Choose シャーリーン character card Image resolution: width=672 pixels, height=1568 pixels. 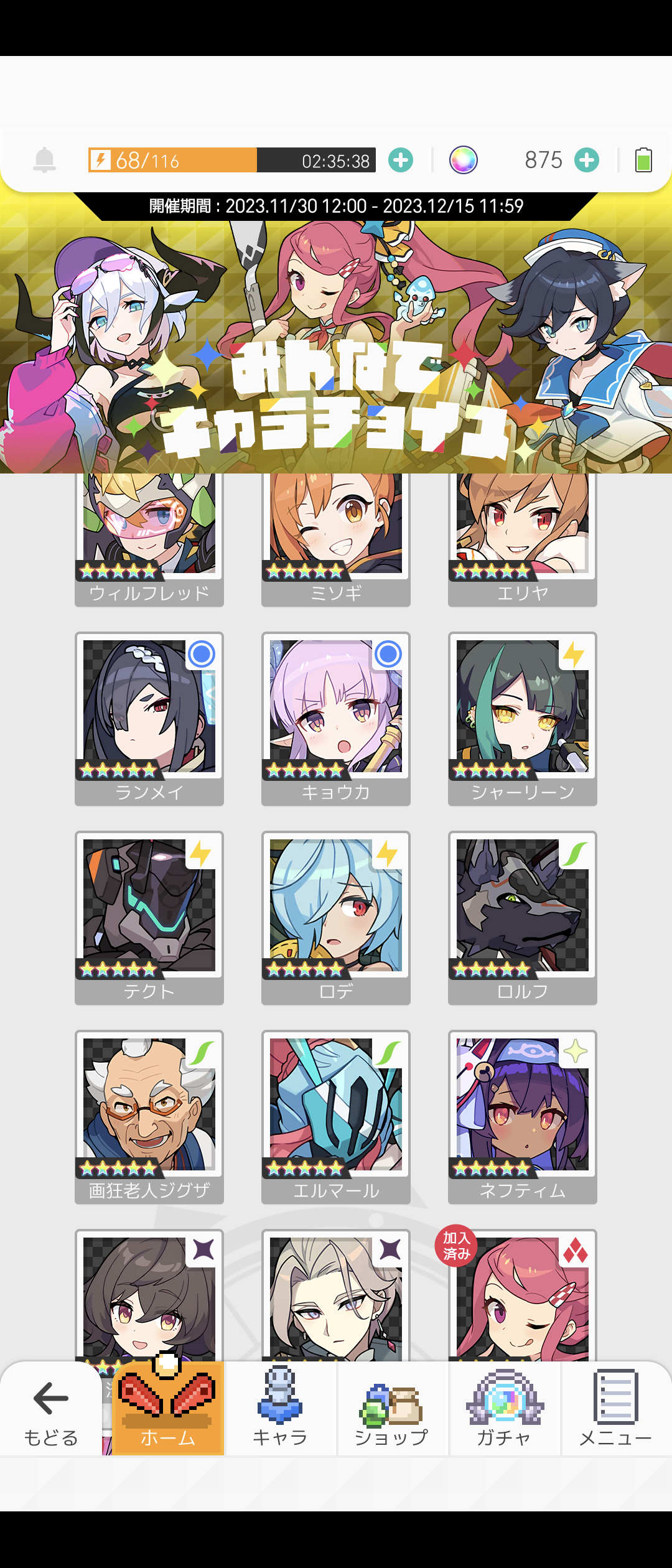(523, 718)
